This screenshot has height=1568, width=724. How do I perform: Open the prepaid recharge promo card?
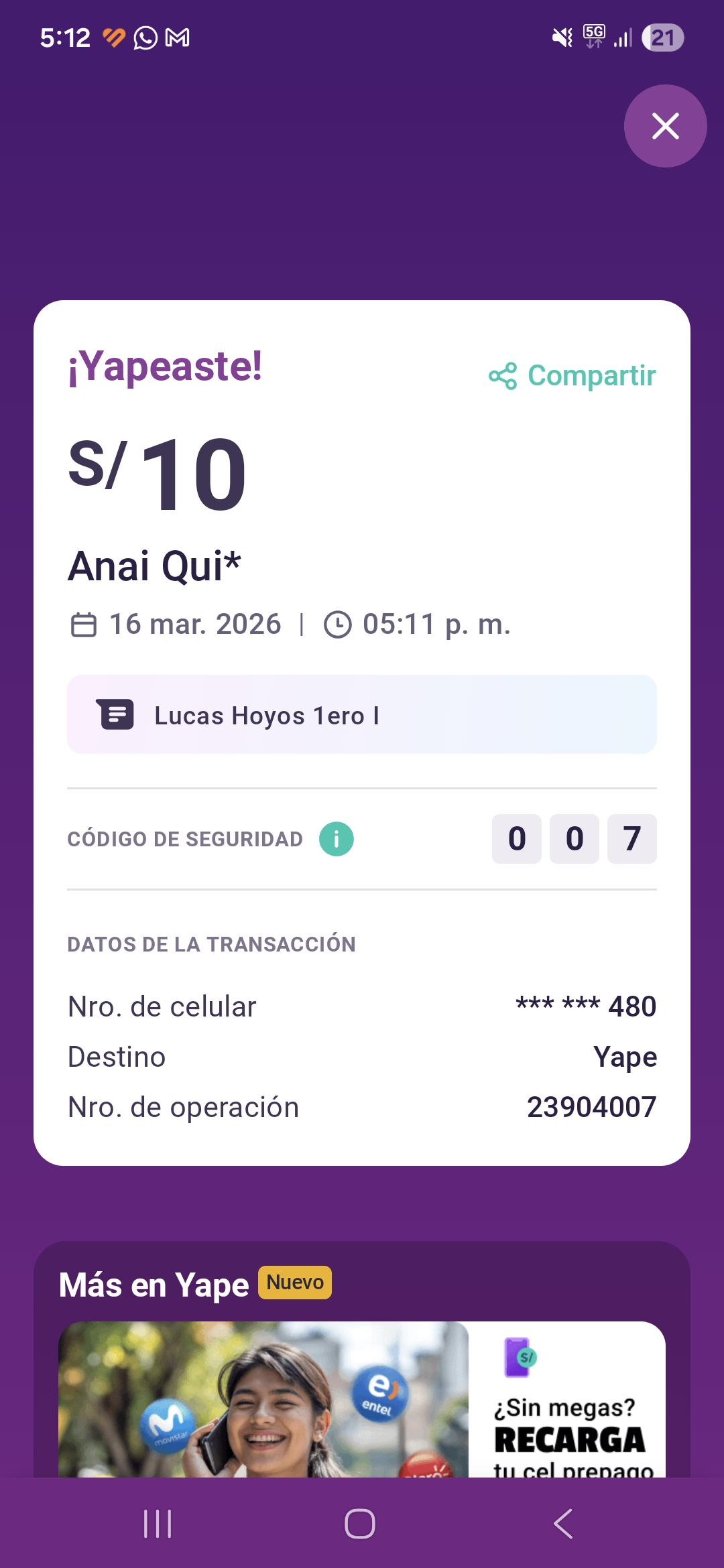[362, 1399]
